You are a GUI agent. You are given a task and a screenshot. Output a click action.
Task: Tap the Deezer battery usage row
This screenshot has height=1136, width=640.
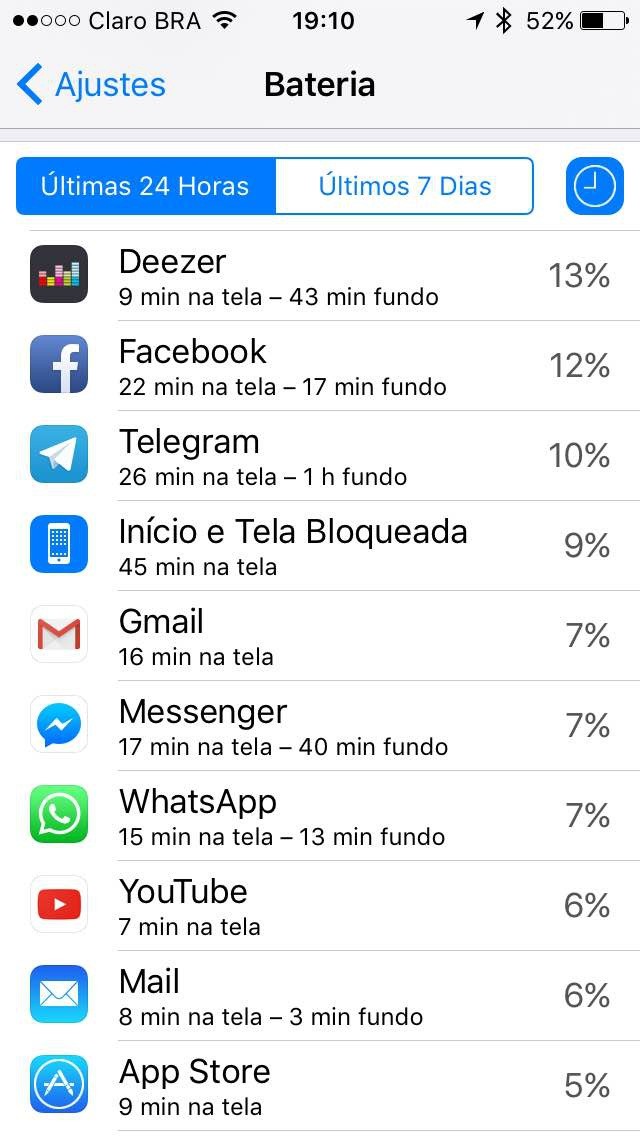[x=320, y=276]
